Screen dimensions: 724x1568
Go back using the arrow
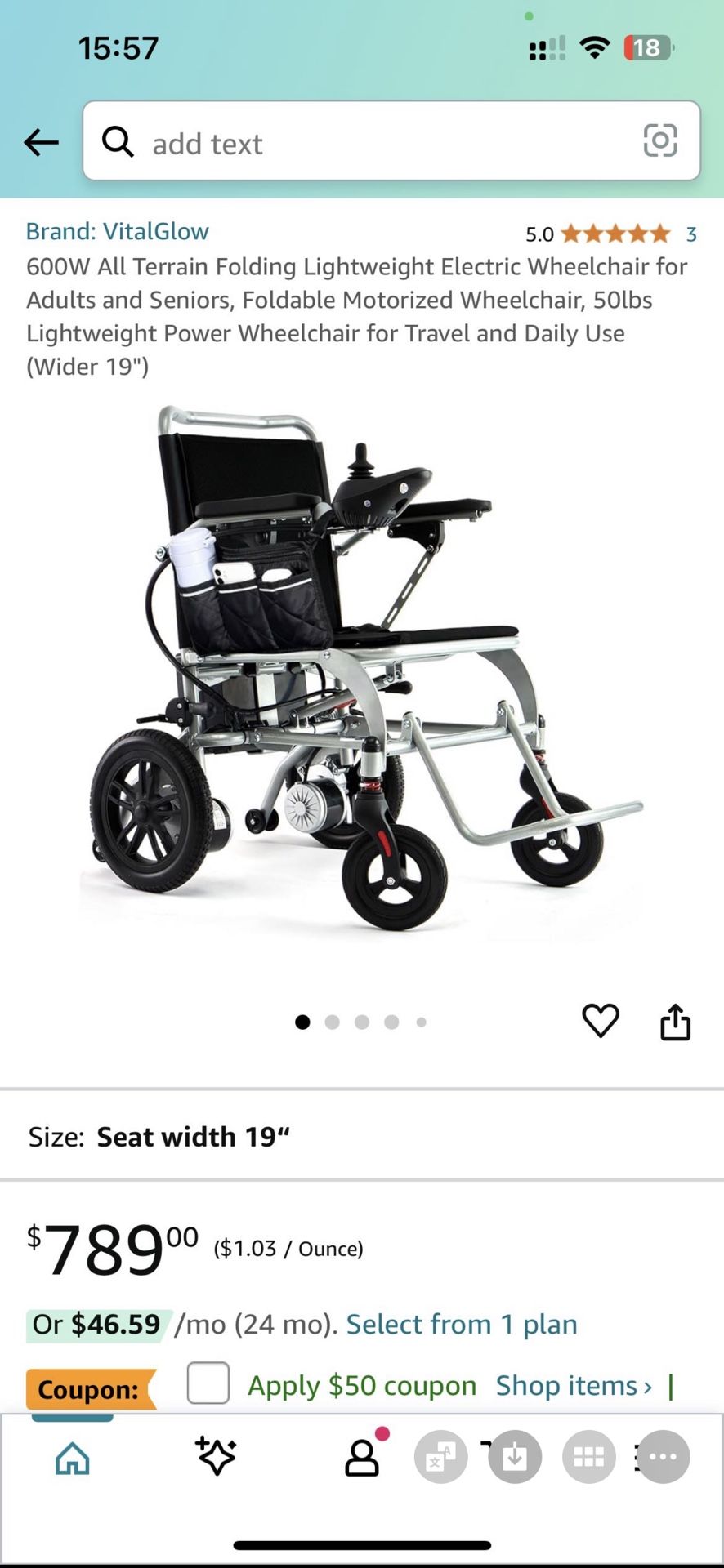41,143
